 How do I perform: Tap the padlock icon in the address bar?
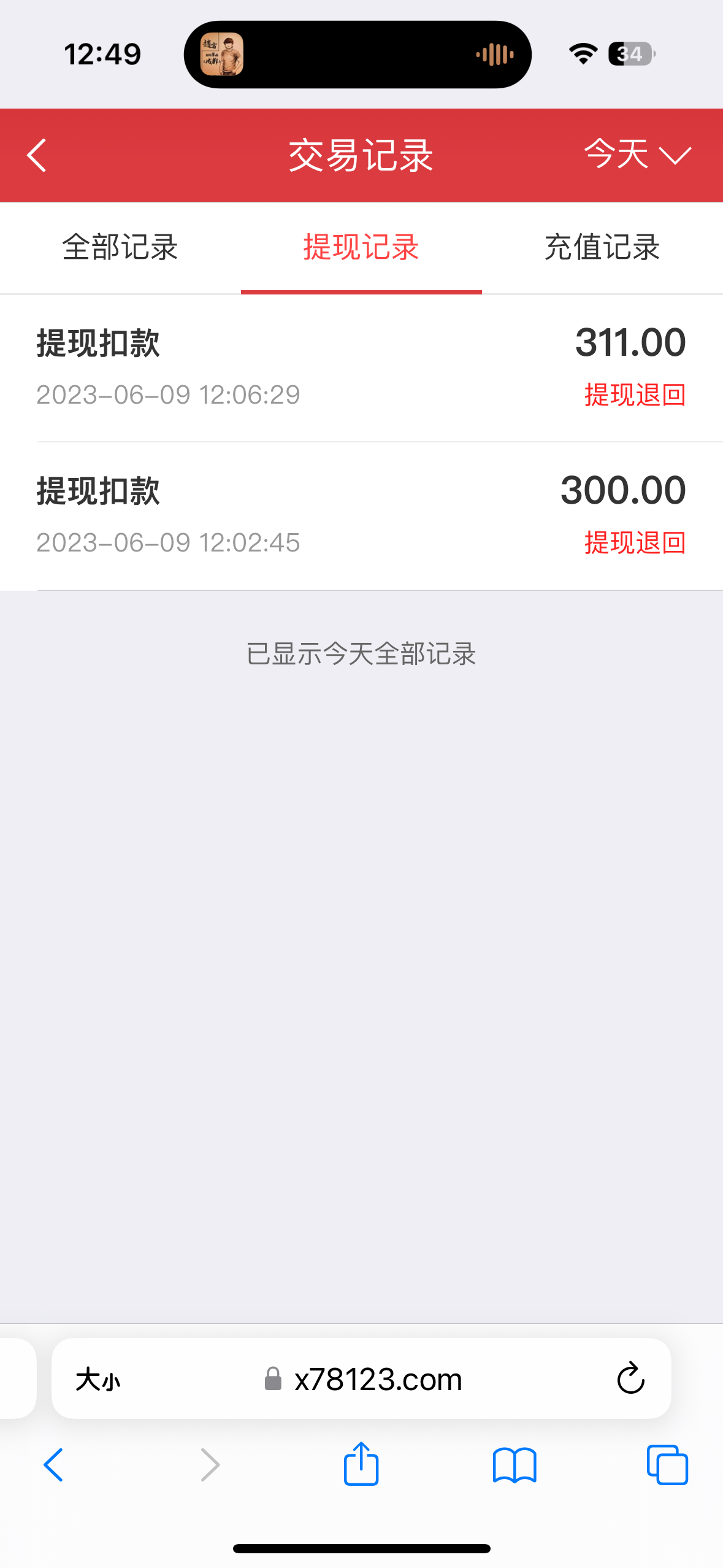click(272, 1379)
